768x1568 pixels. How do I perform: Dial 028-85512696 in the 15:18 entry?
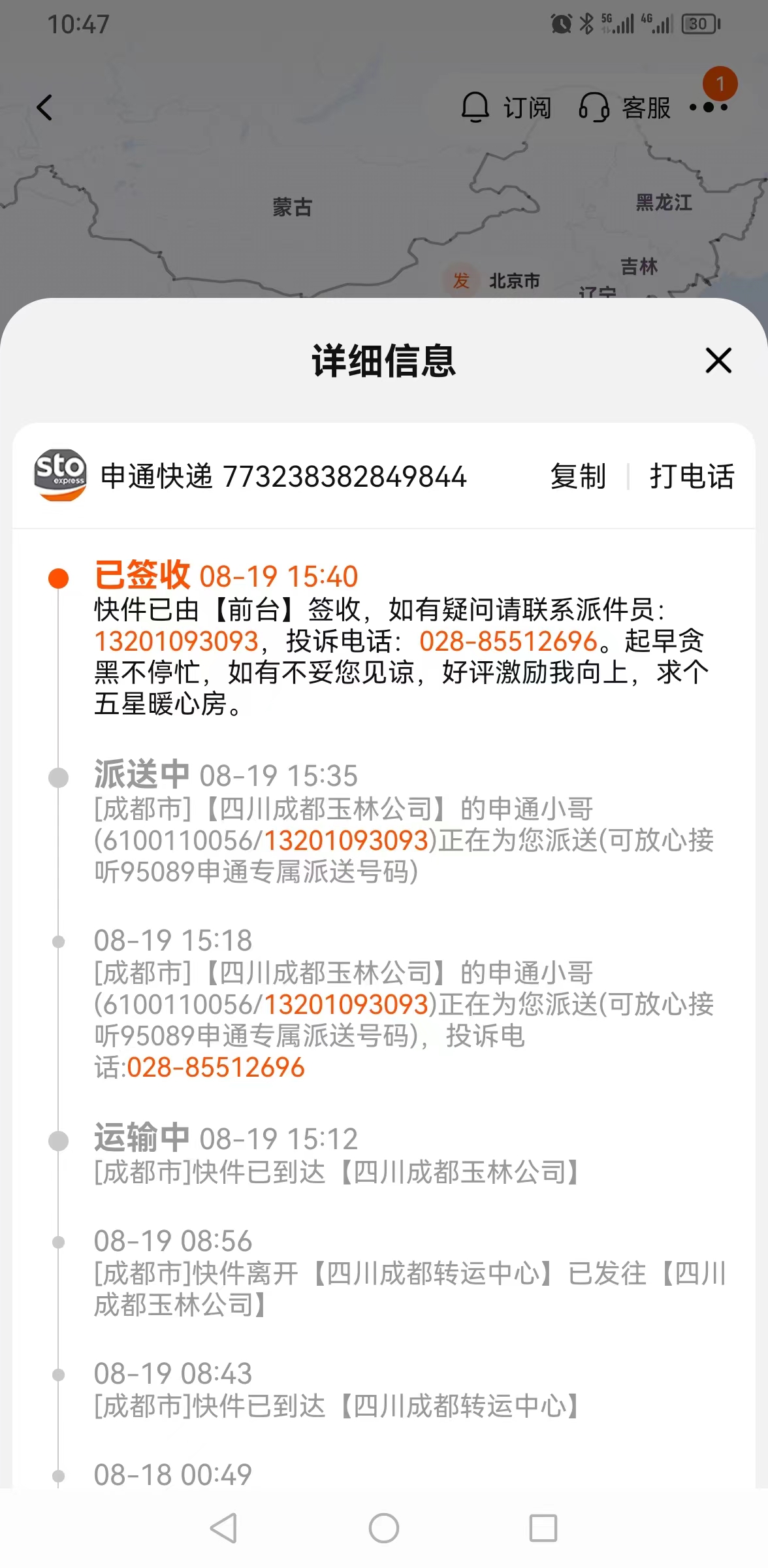tap(216, 1068)
